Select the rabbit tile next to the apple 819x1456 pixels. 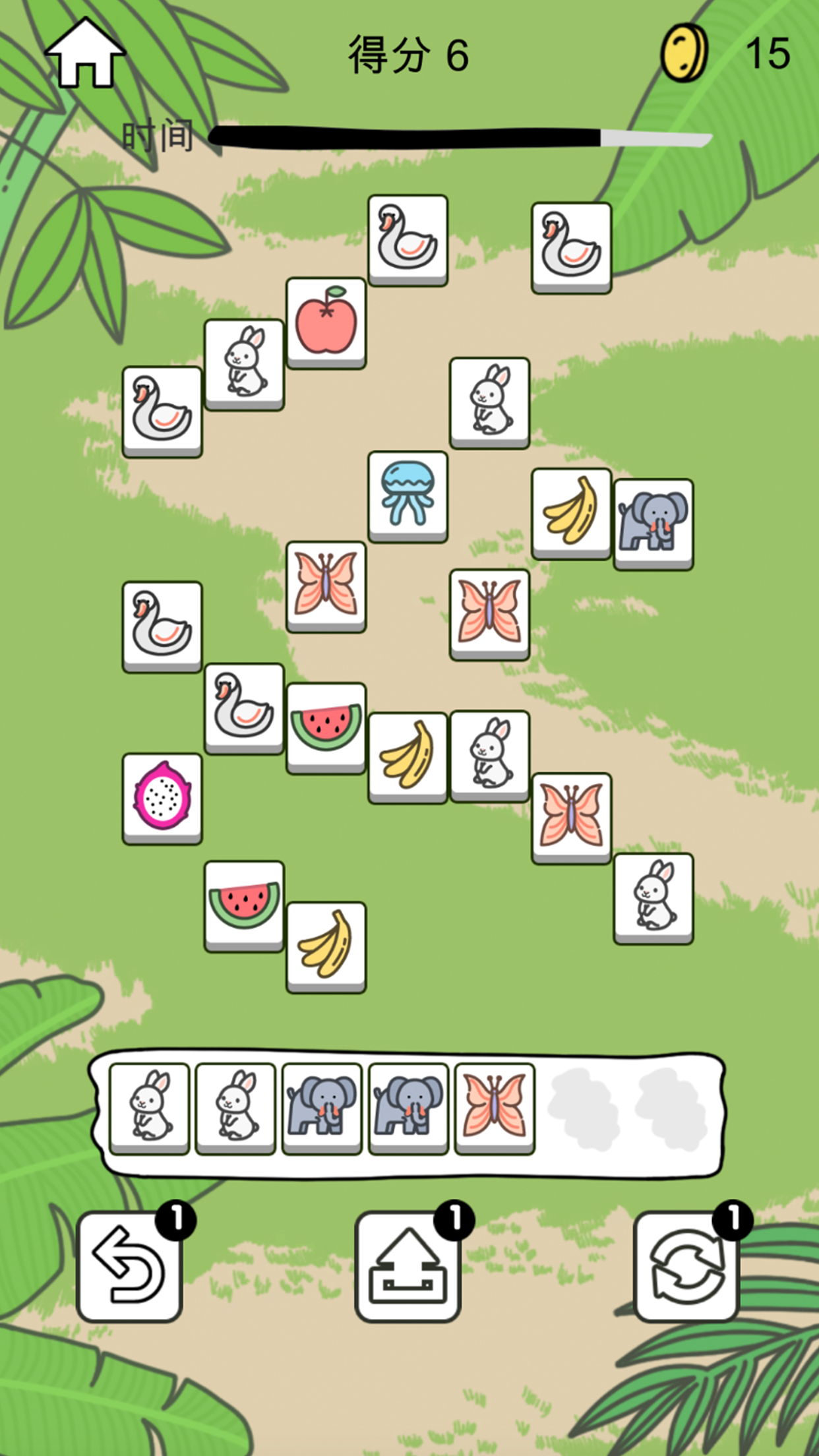(x=244, y=363)
